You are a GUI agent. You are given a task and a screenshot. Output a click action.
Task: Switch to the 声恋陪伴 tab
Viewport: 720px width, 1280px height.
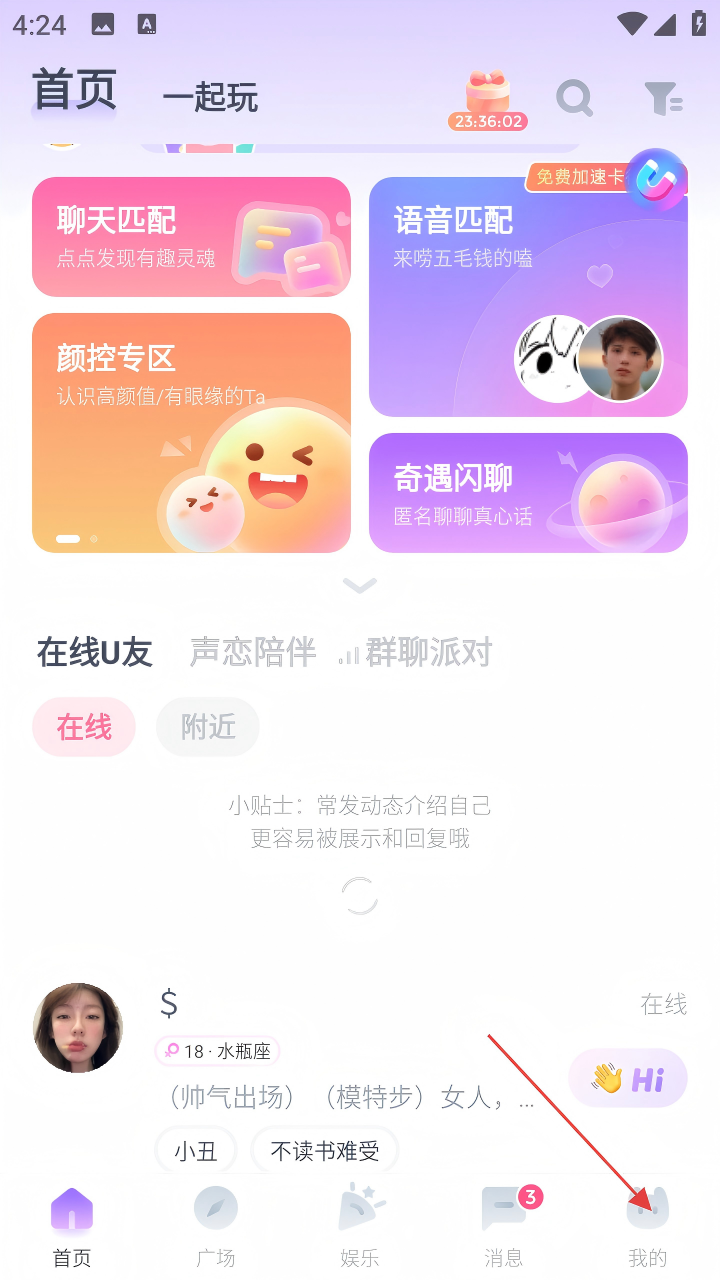click(x=253, y=652)
